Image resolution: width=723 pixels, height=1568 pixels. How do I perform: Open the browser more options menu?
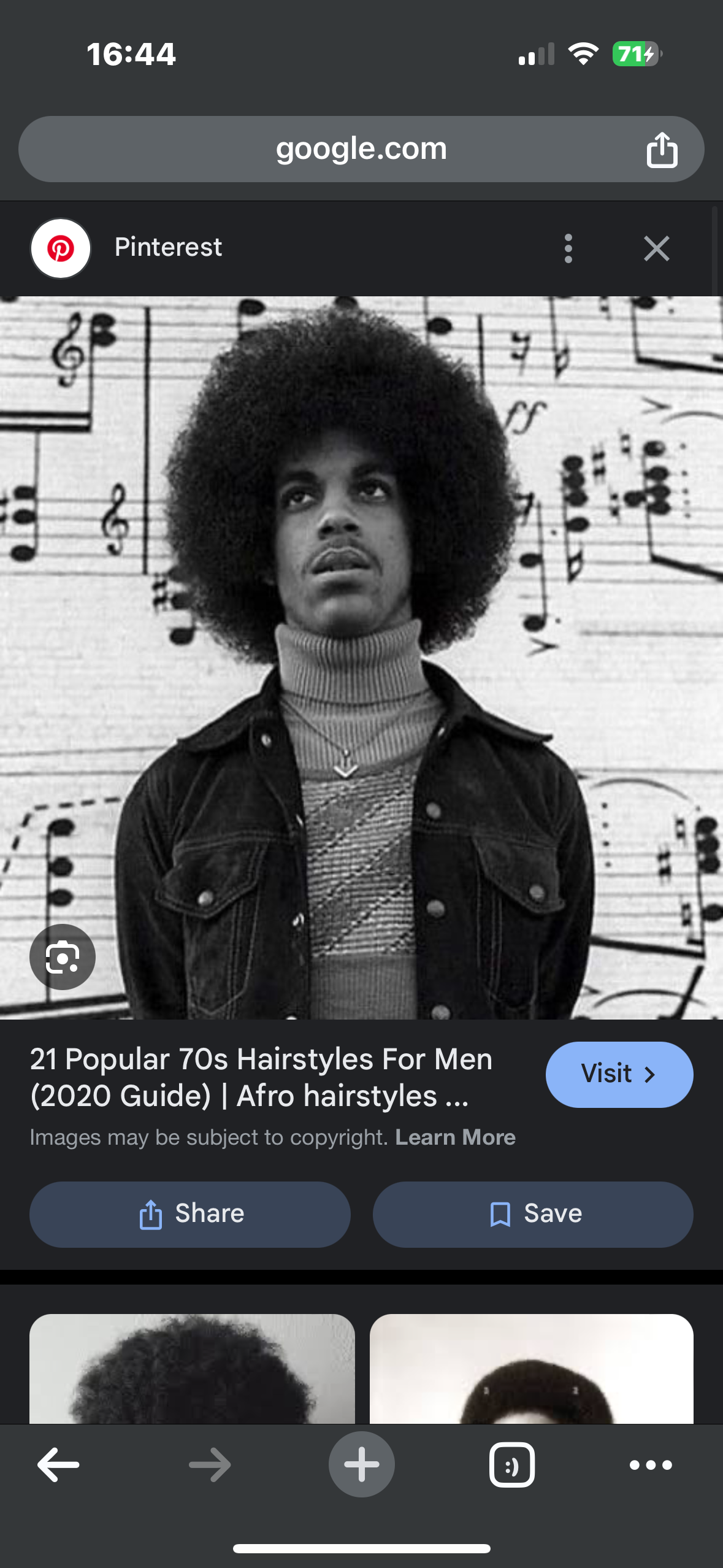pos(651,1464)
